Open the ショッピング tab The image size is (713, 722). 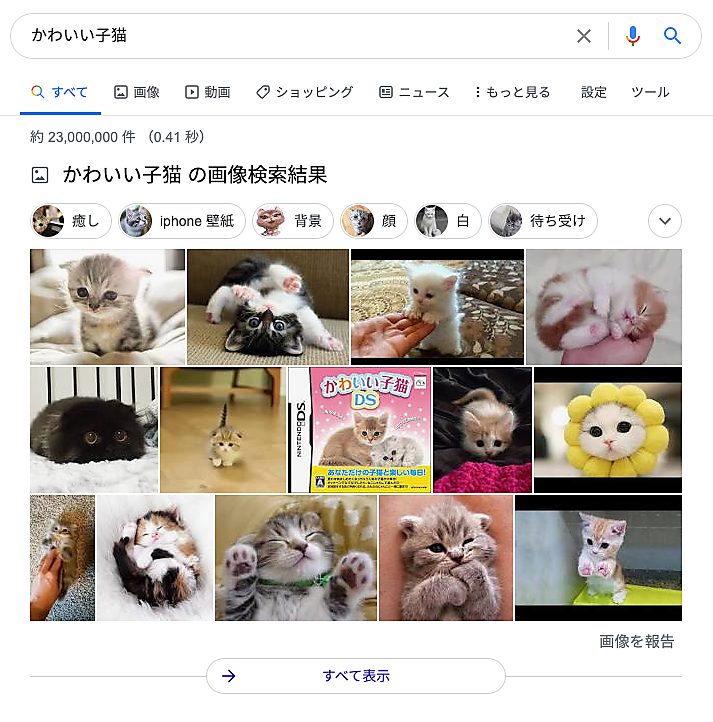pyautogui.click(x=304, y=92)
